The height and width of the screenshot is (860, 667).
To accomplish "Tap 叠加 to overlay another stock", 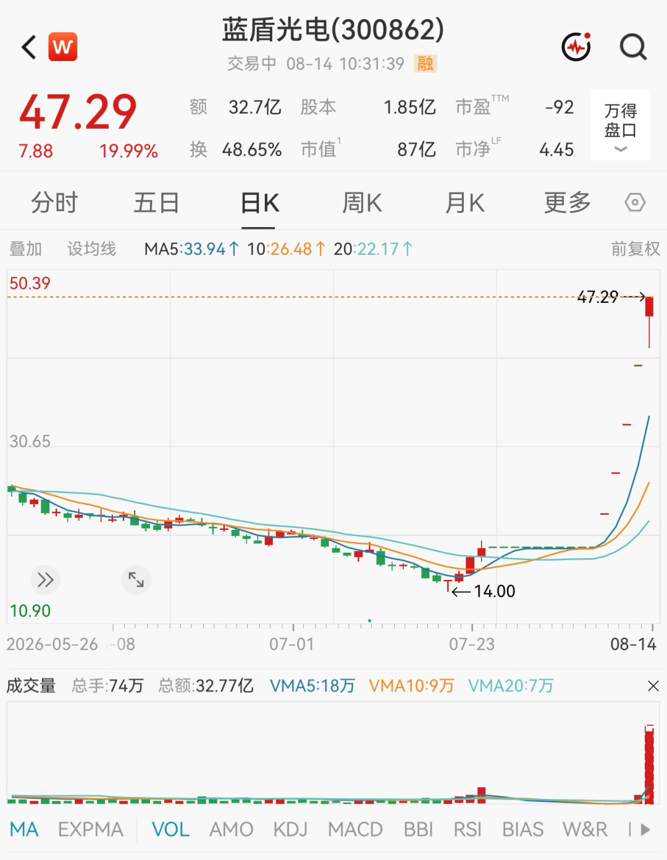I will point(26,249).
